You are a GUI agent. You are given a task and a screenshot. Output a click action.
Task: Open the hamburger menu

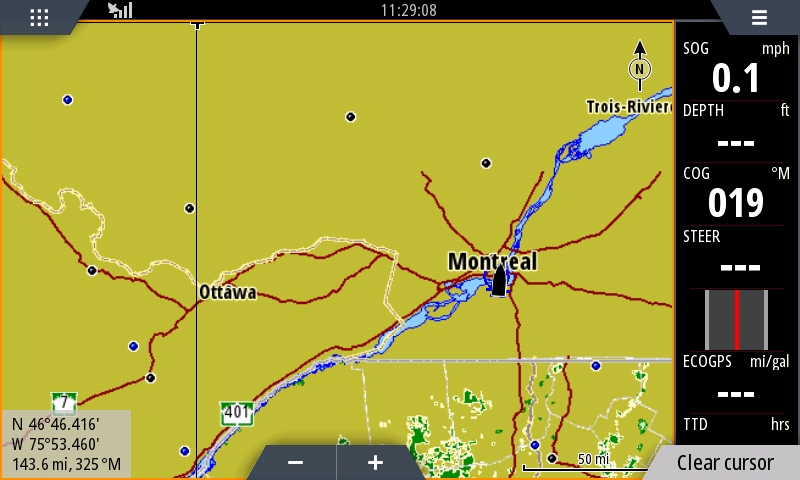click(759, 17)
